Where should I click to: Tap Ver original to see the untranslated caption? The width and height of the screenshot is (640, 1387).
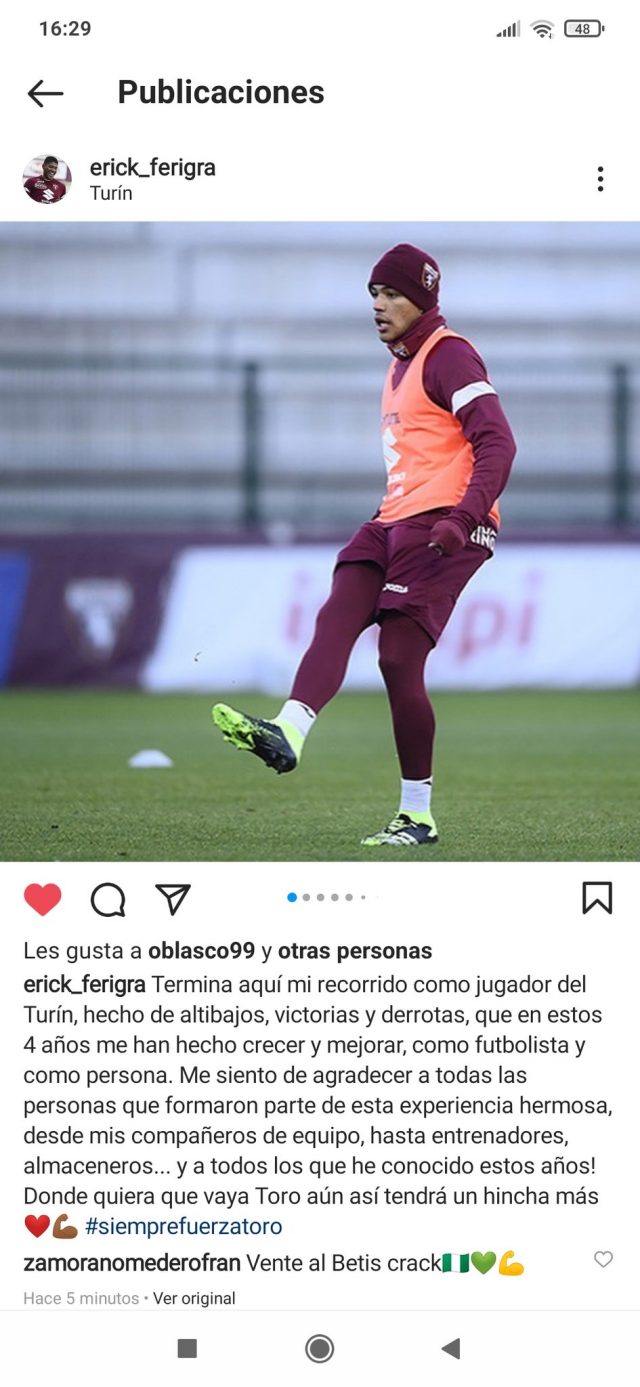(194, 1298)
